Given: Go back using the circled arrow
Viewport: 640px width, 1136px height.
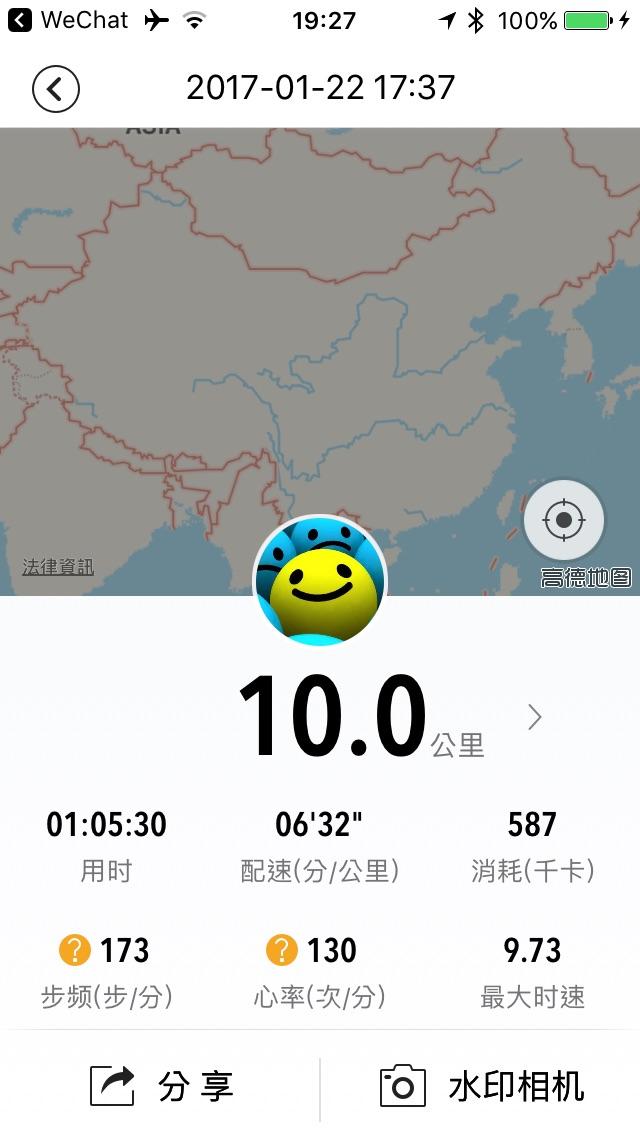Looking at the screenshot, I should [56, 88].
